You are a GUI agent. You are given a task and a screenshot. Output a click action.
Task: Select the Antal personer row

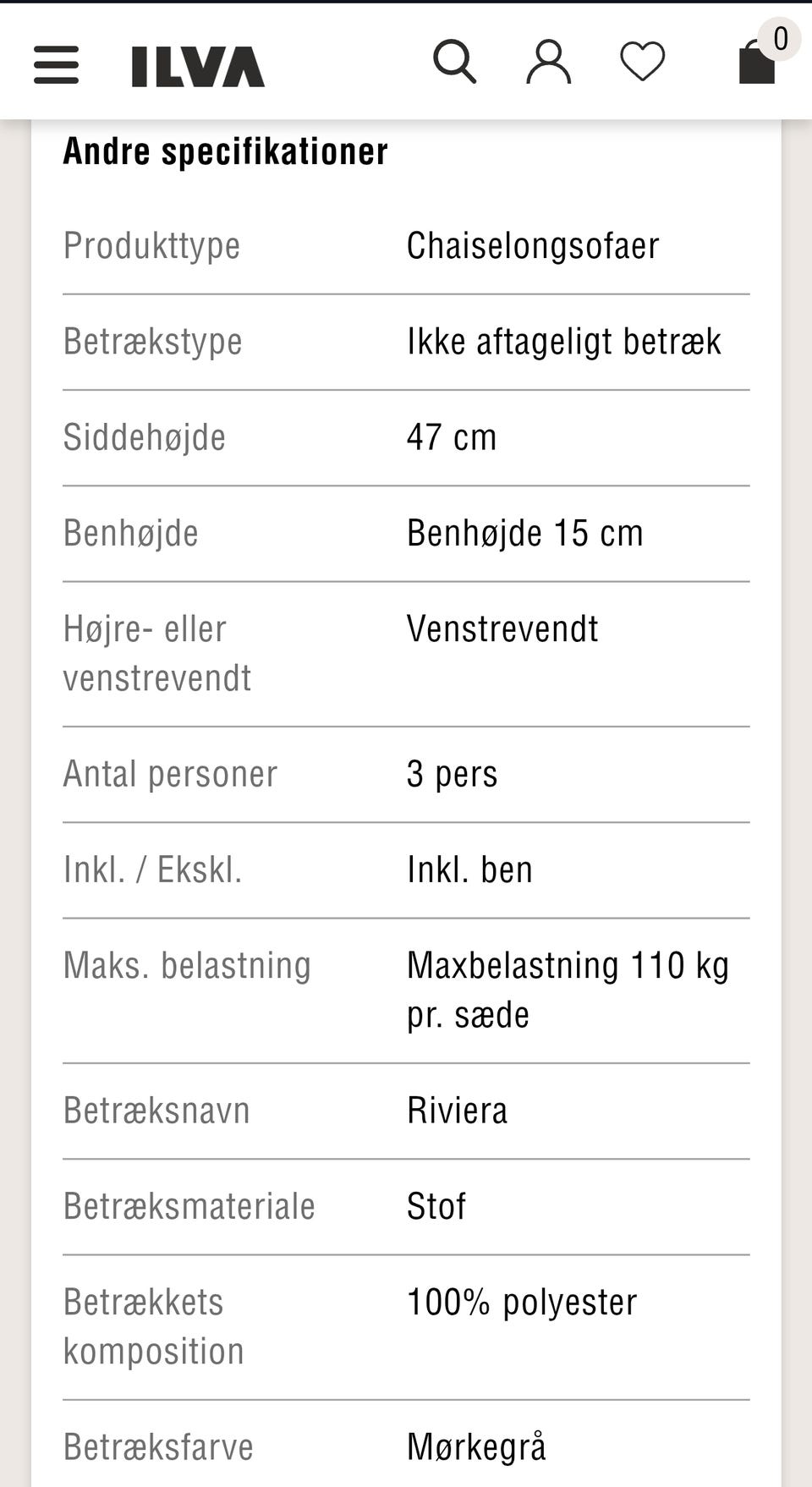coord(170,773)
